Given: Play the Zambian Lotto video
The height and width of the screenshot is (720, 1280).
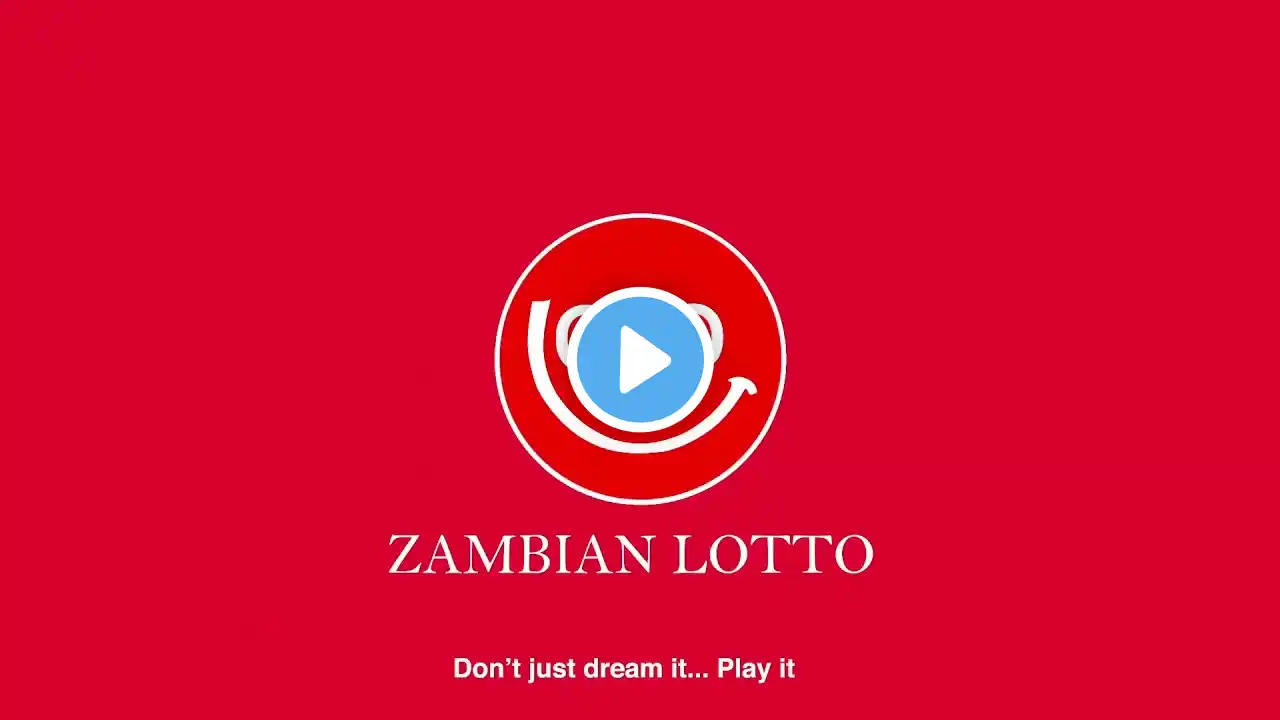Looking at the screenshot, I should click(x=640, y=360).
